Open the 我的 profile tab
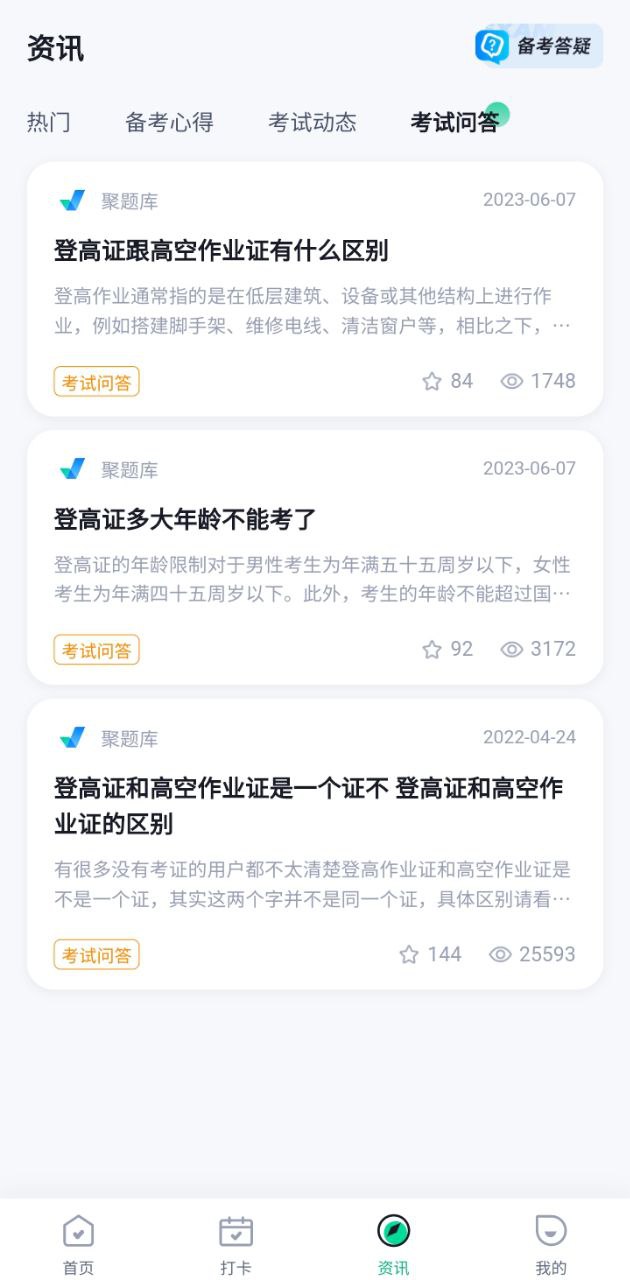 point(551,1243)
